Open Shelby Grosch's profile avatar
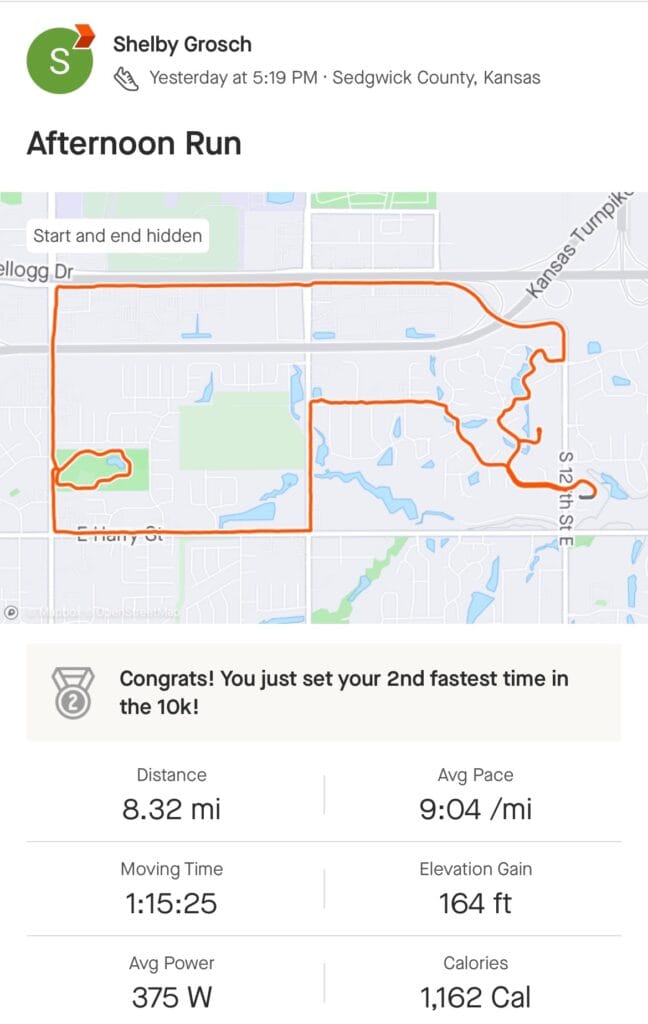648x1024 pixels. click(x=59, y=60)
